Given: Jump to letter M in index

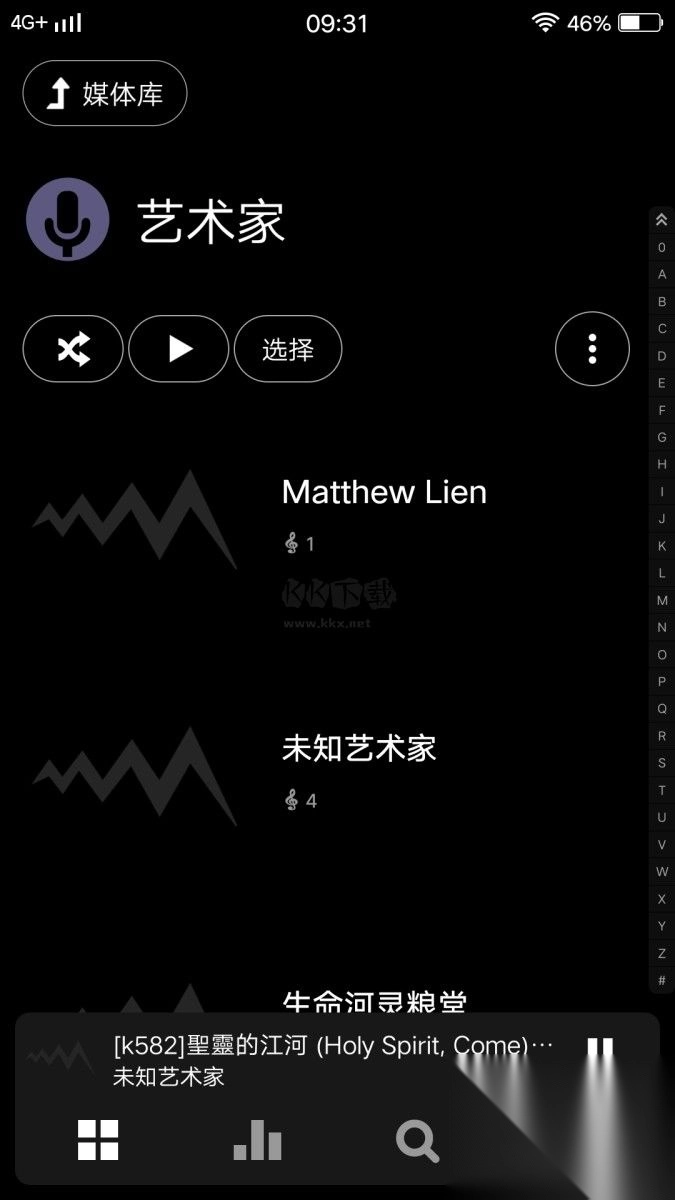Looking at the screenshot, I should (x=662, y=600).
